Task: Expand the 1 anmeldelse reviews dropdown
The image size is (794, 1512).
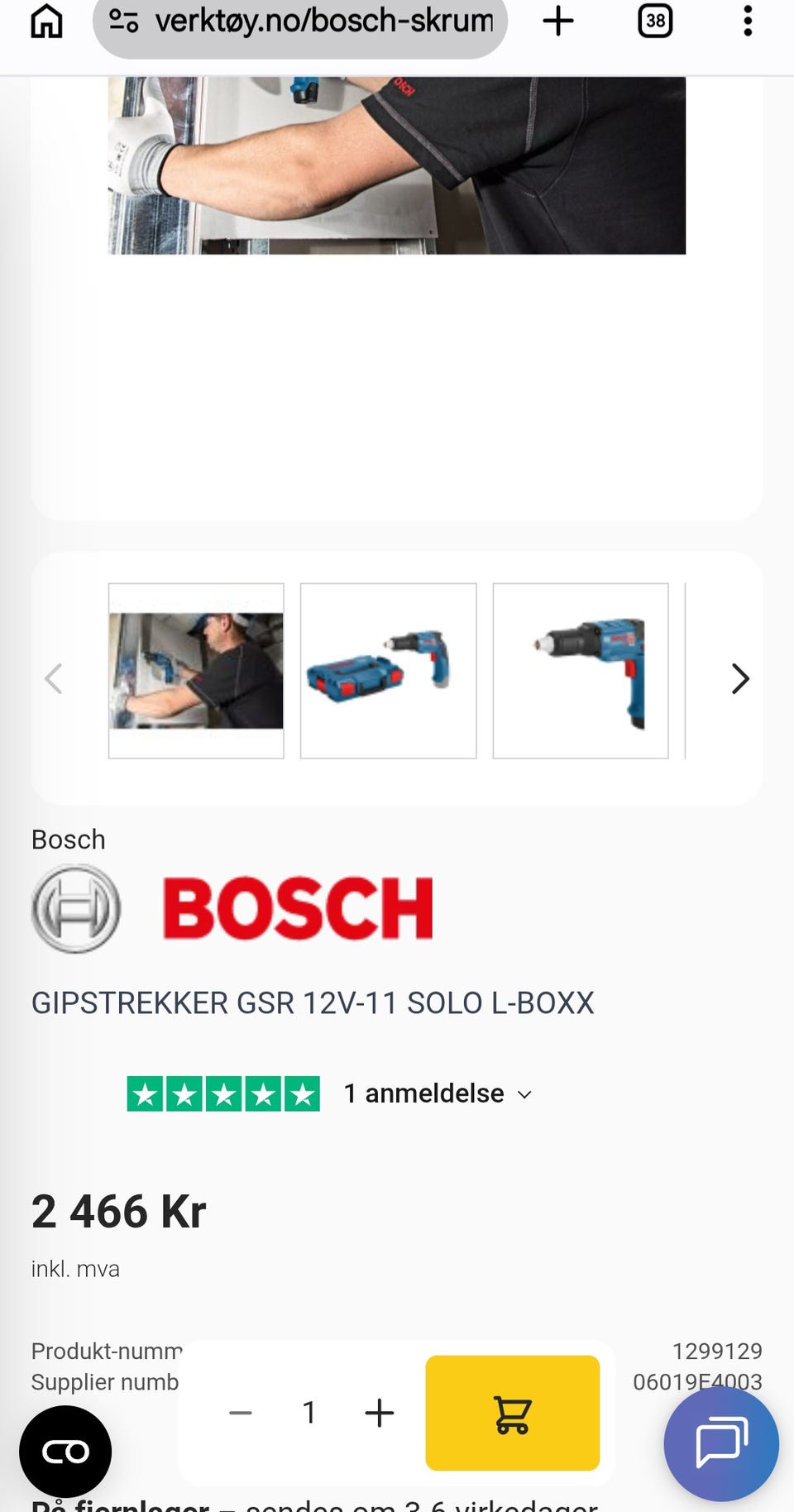Action: [x=438, y=1093]
